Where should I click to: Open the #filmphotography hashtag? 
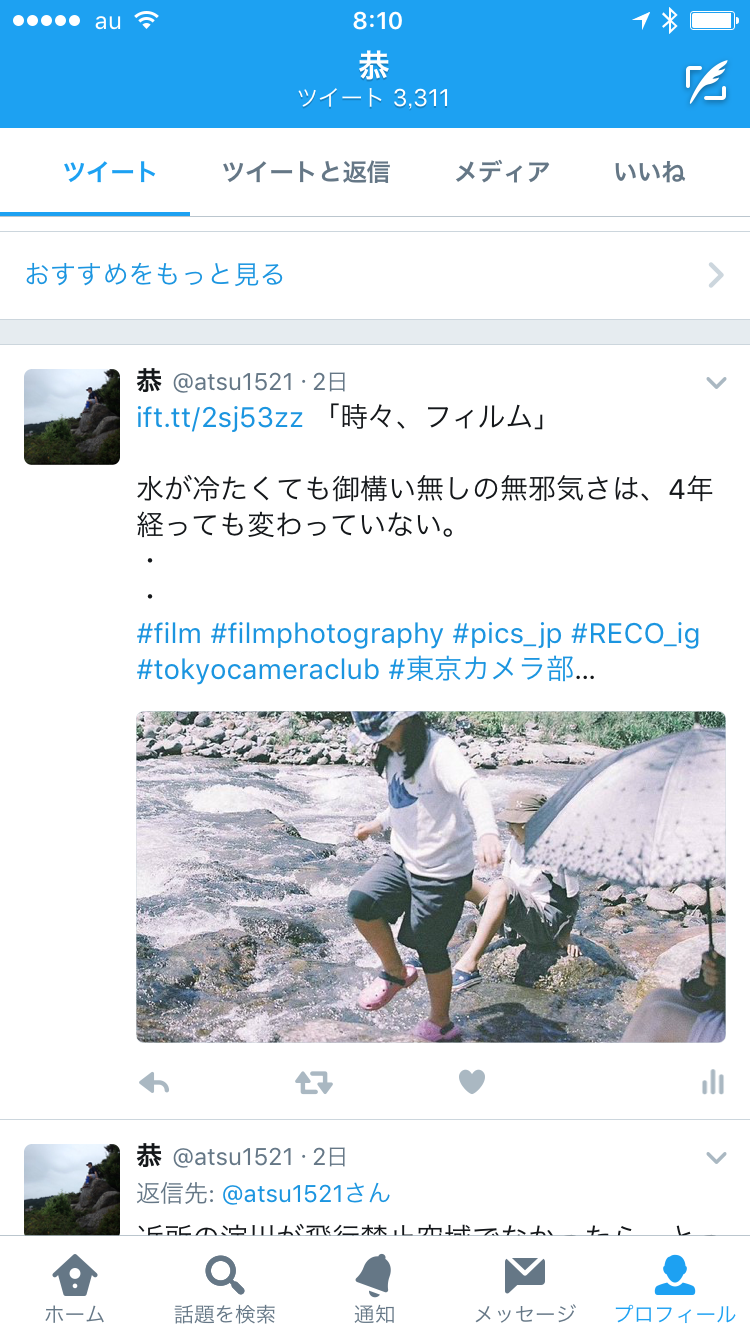(x=326, y=633)
